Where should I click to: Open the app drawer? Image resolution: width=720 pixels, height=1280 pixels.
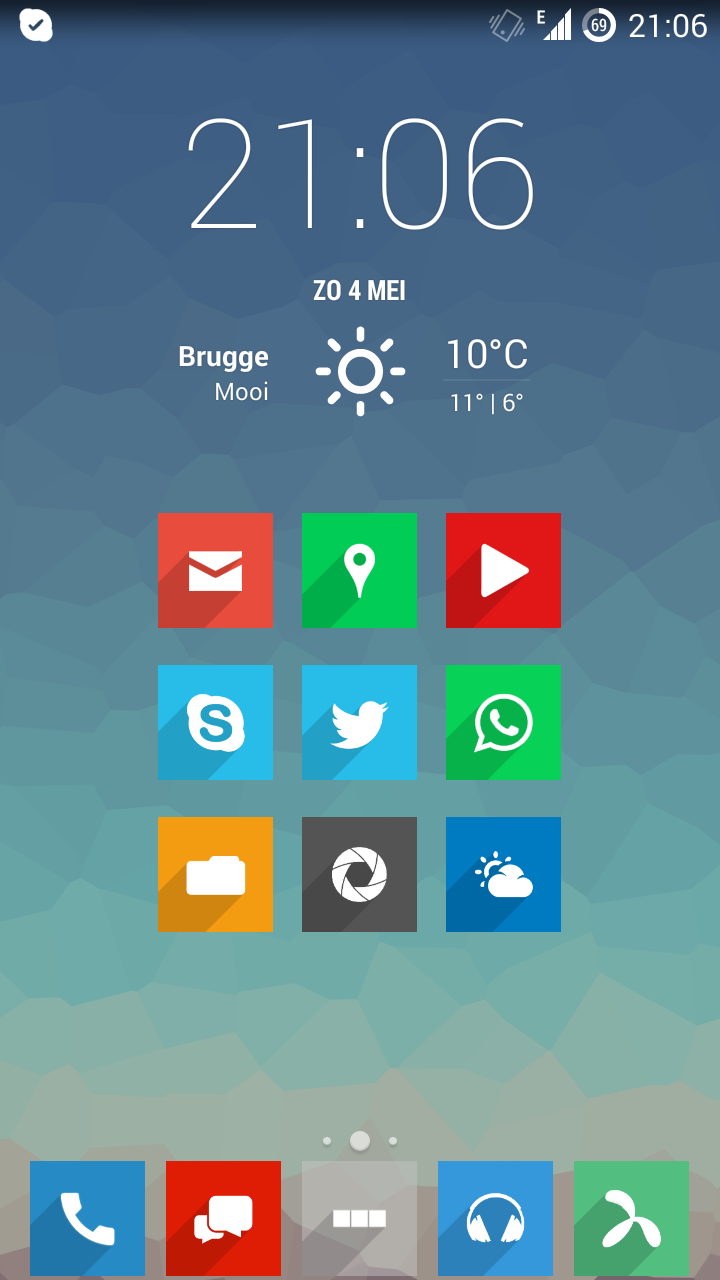tap(359, 1218)
